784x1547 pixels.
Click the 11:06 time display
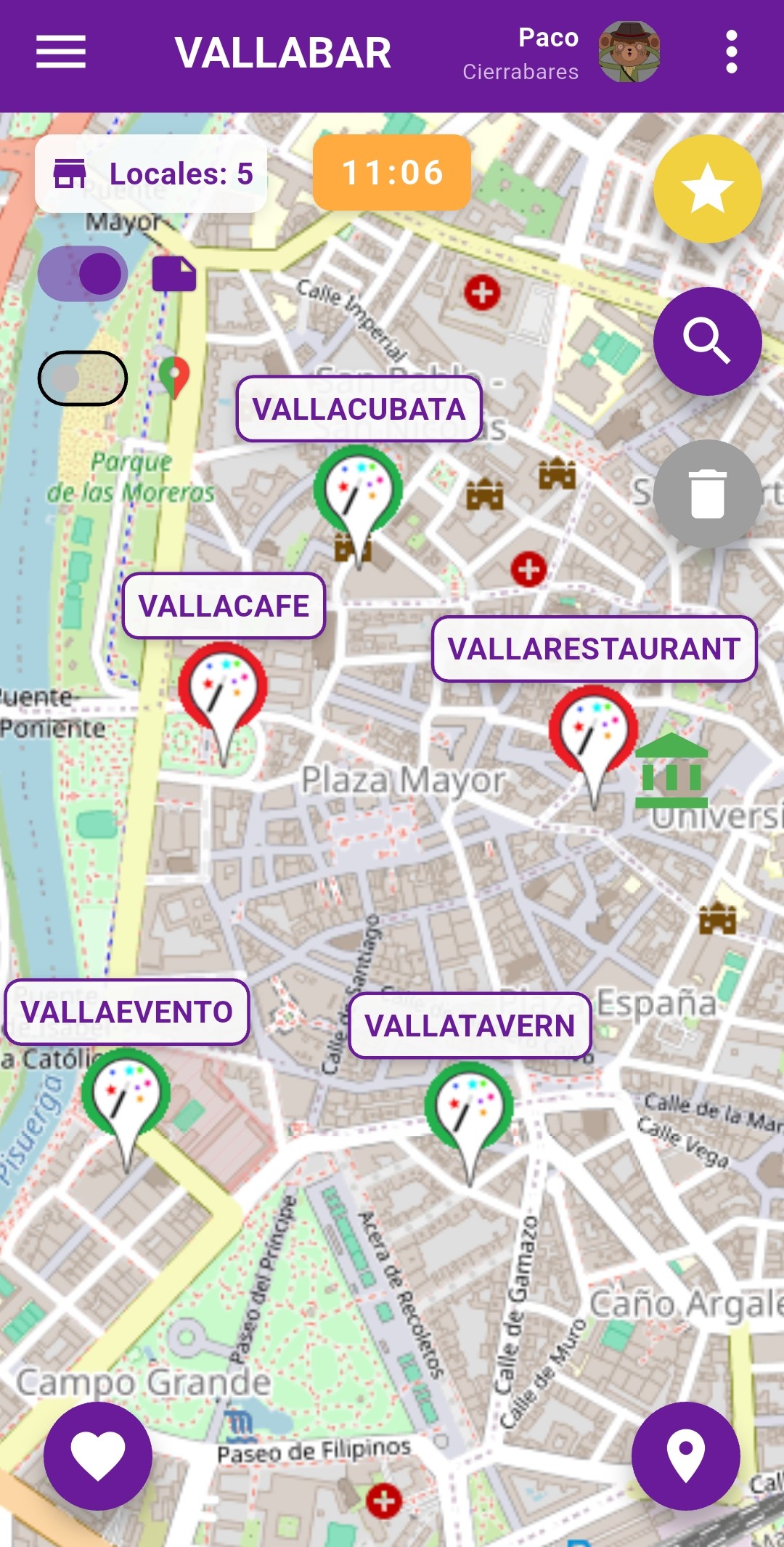[x=391, y=173]
